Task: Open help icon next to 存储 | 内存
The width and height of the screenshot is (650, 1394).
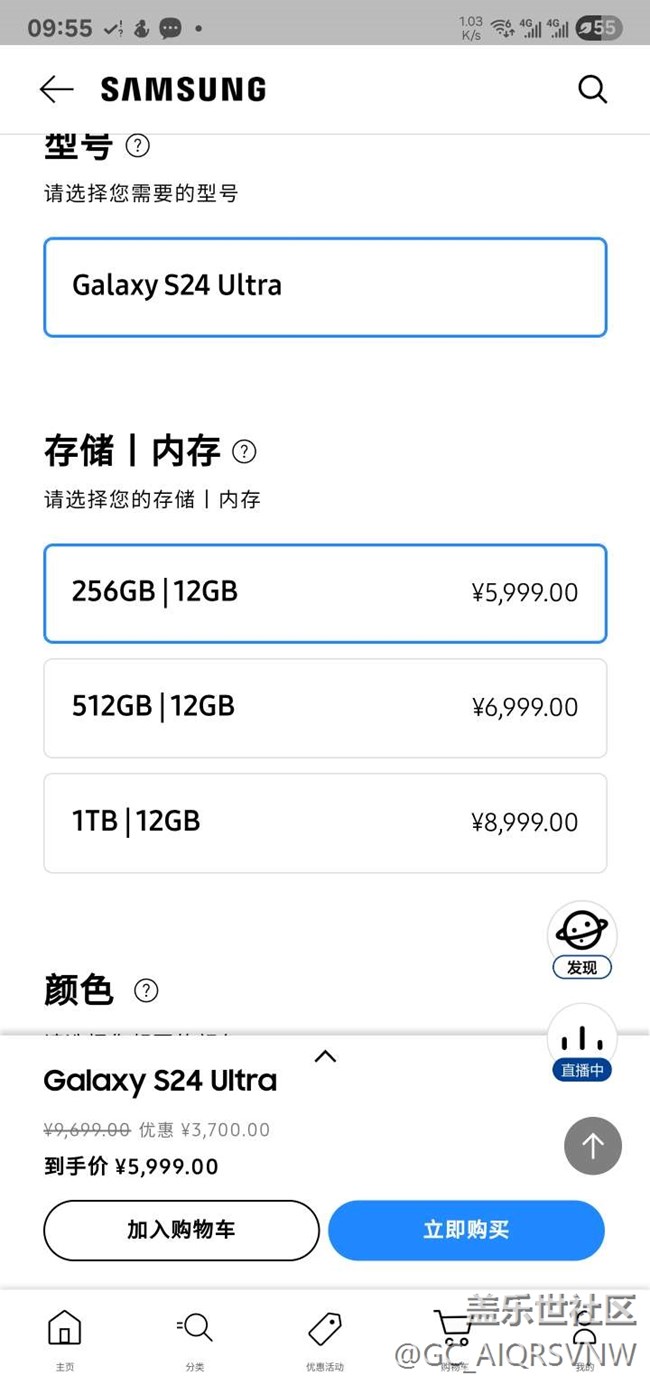Action: point(244,451)
